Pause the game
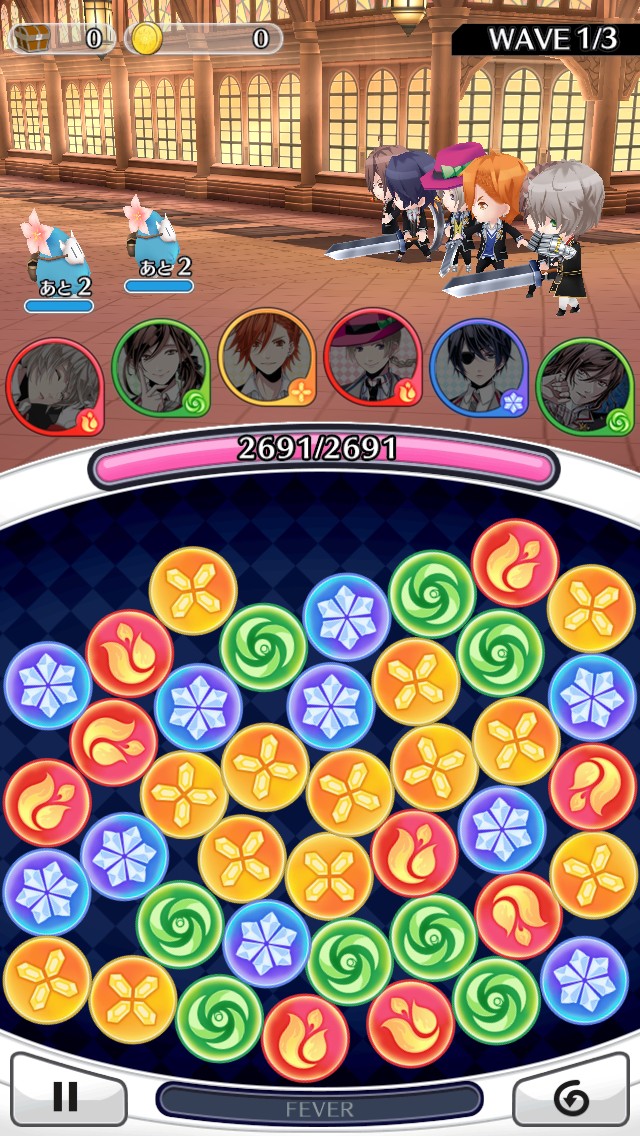 pos(66,1097)
